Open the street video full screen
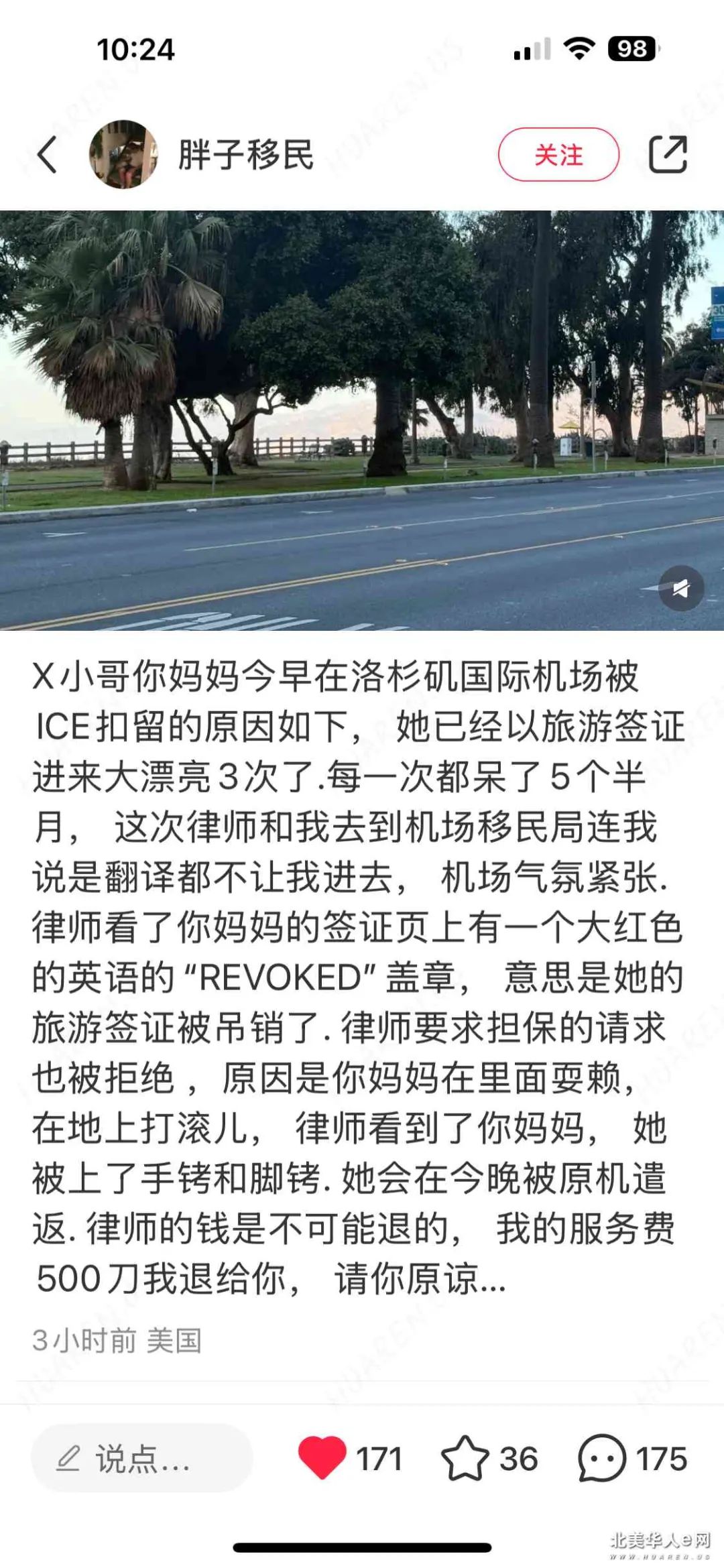 pyautogui.click(x=362, y=420)
